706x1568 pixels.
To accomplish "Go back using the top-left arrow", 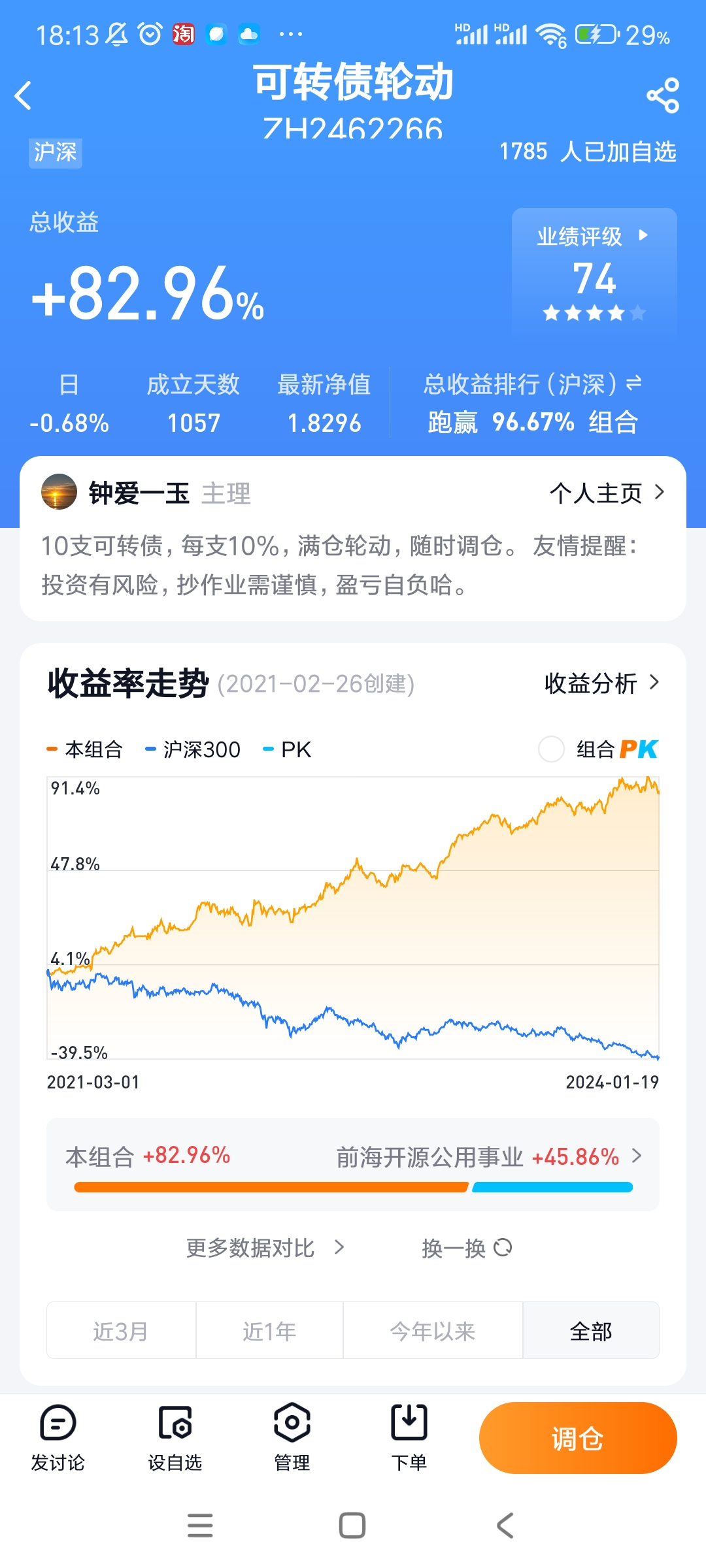I will coord(24,95).
